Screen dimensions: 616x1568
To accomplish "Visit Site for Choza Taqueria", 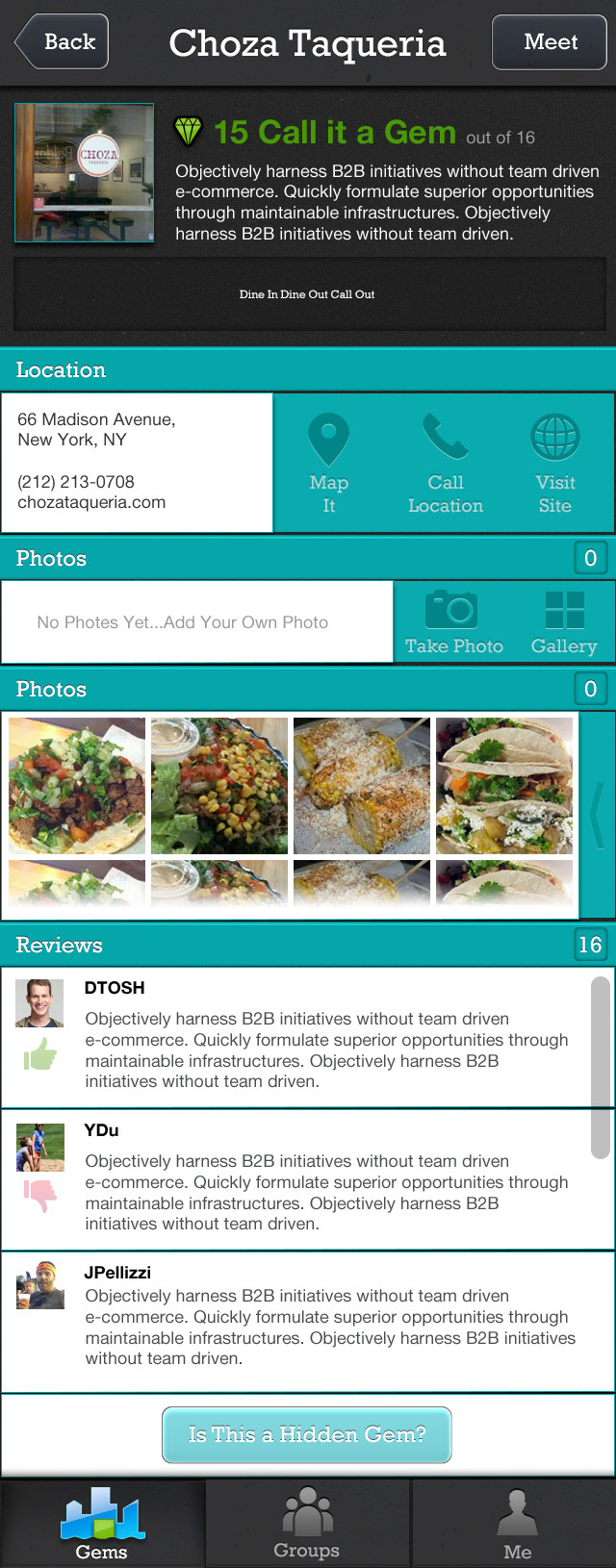I will click(x=555, y=465).
